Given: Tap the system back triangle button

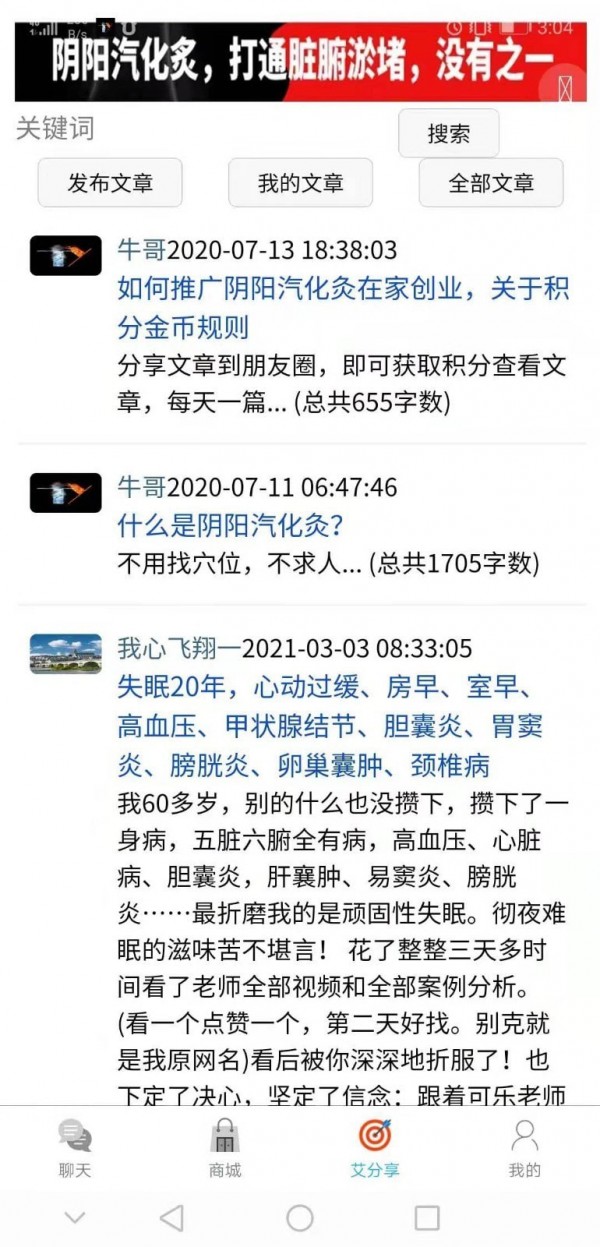Looking at the screenshot, I should [172, 1217].
